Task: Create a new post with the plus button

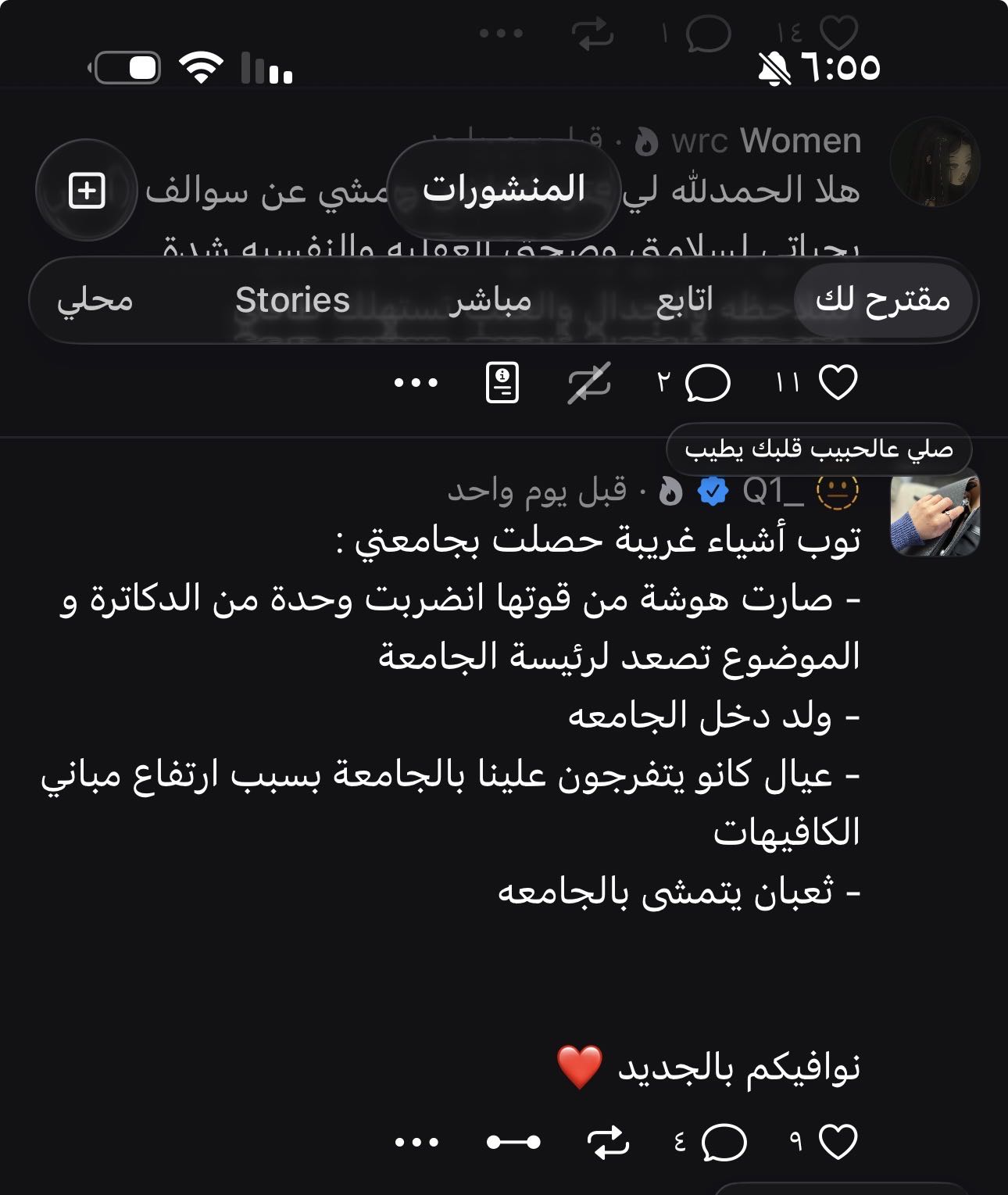Action: pos(87,191)
